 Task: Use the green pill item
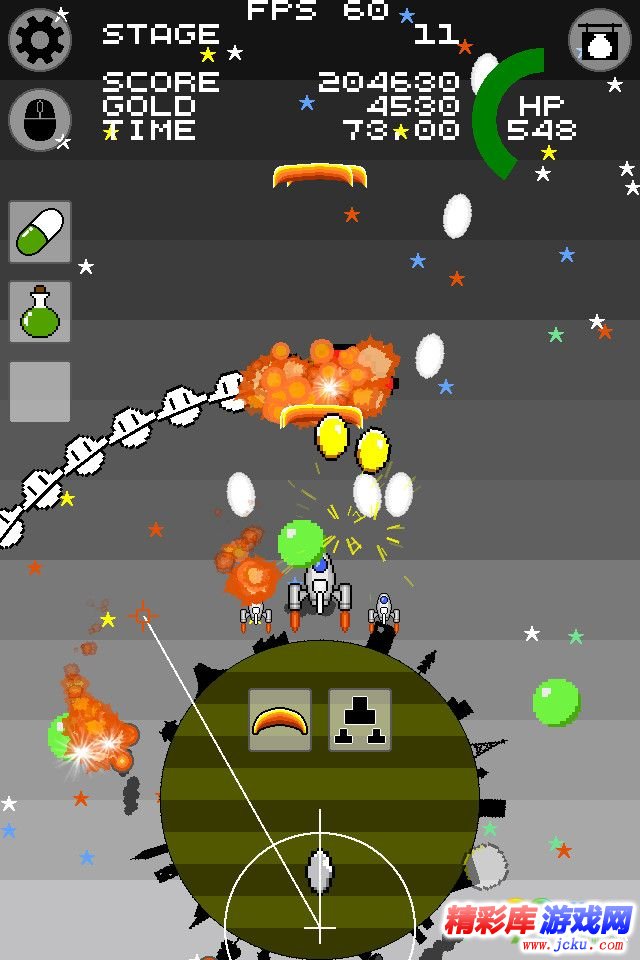pos(40,232)
